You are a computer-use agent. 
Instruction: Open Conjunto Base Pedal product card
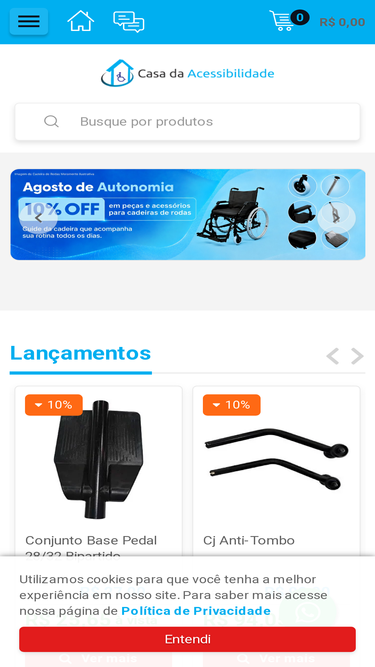click(99, 470)
